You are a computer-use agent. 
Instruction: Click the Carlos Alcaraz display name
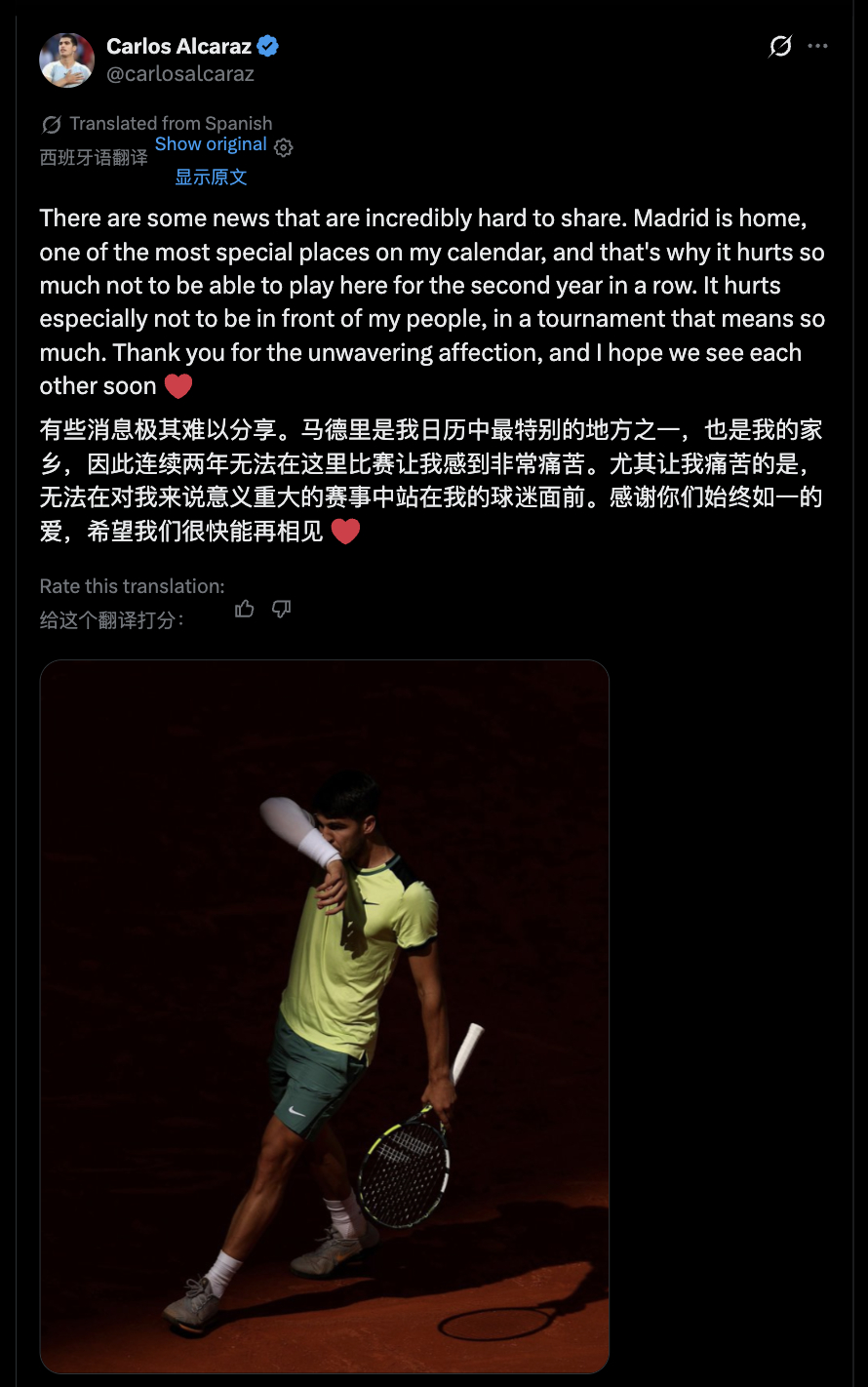(x=180, y=45)
